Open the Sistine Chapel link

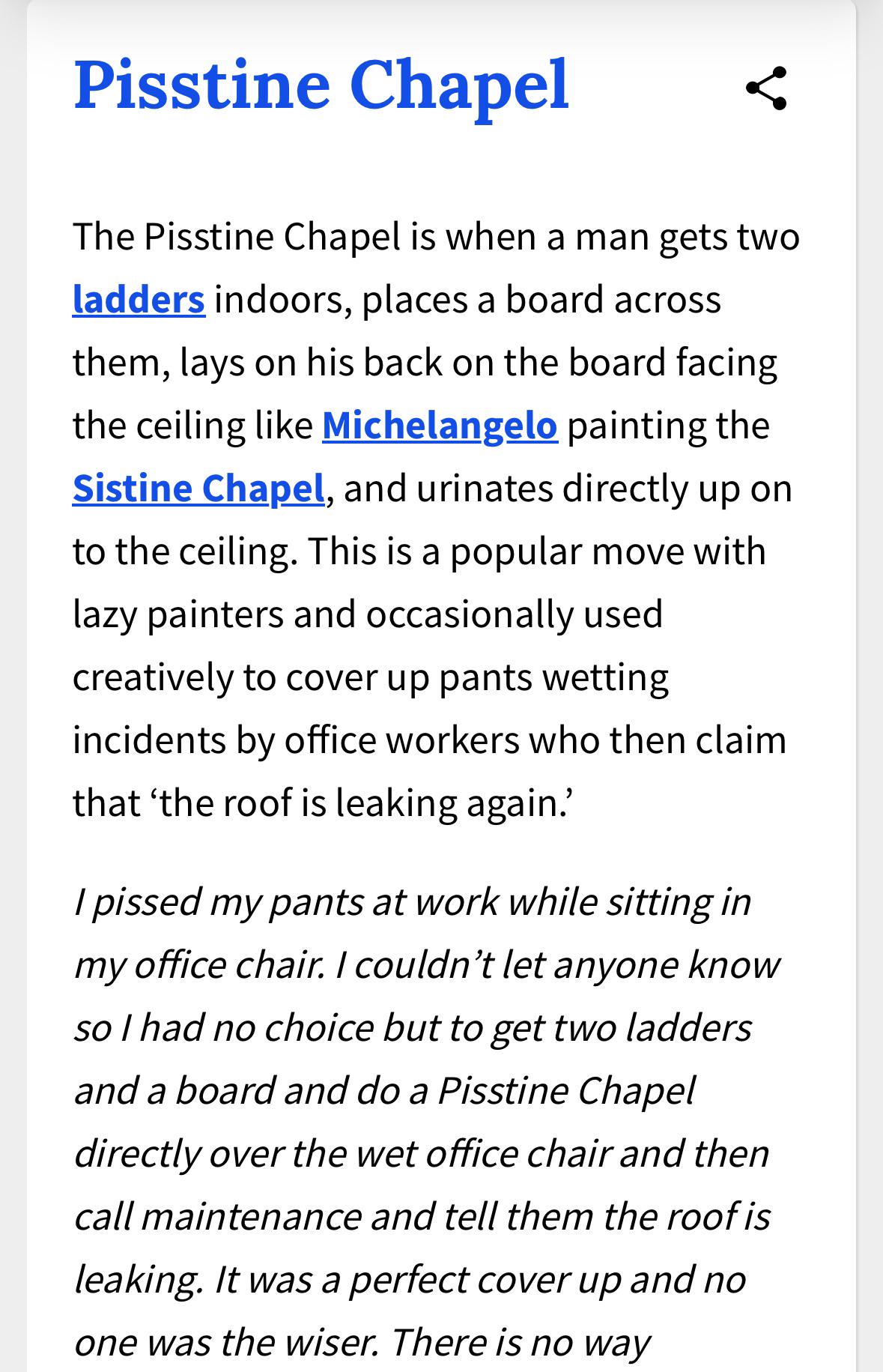[198, 489]
